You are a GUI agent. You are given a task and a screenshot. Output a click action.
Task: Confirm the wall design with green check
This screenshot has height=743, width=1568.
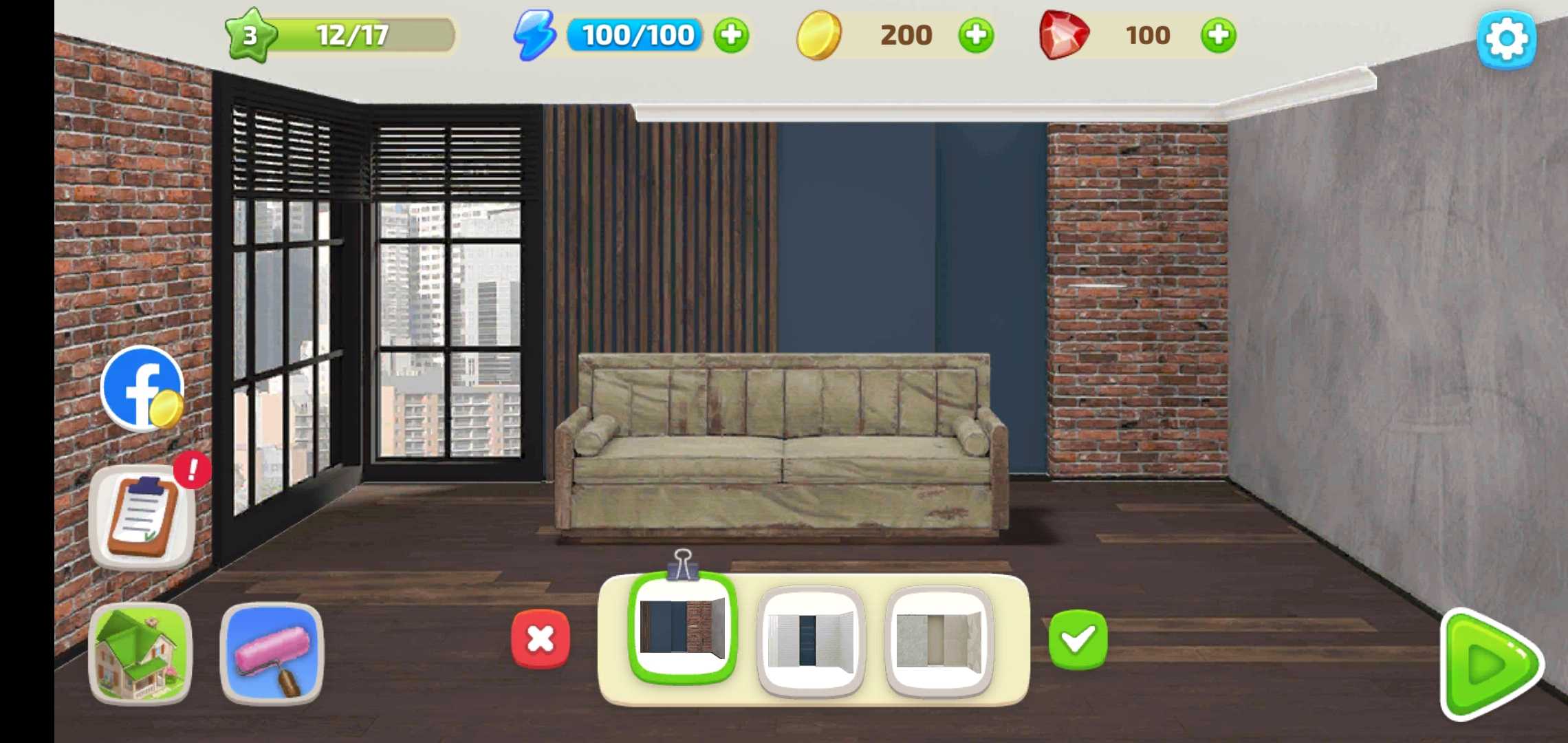pyautogui.click(x=1078, y=639)
